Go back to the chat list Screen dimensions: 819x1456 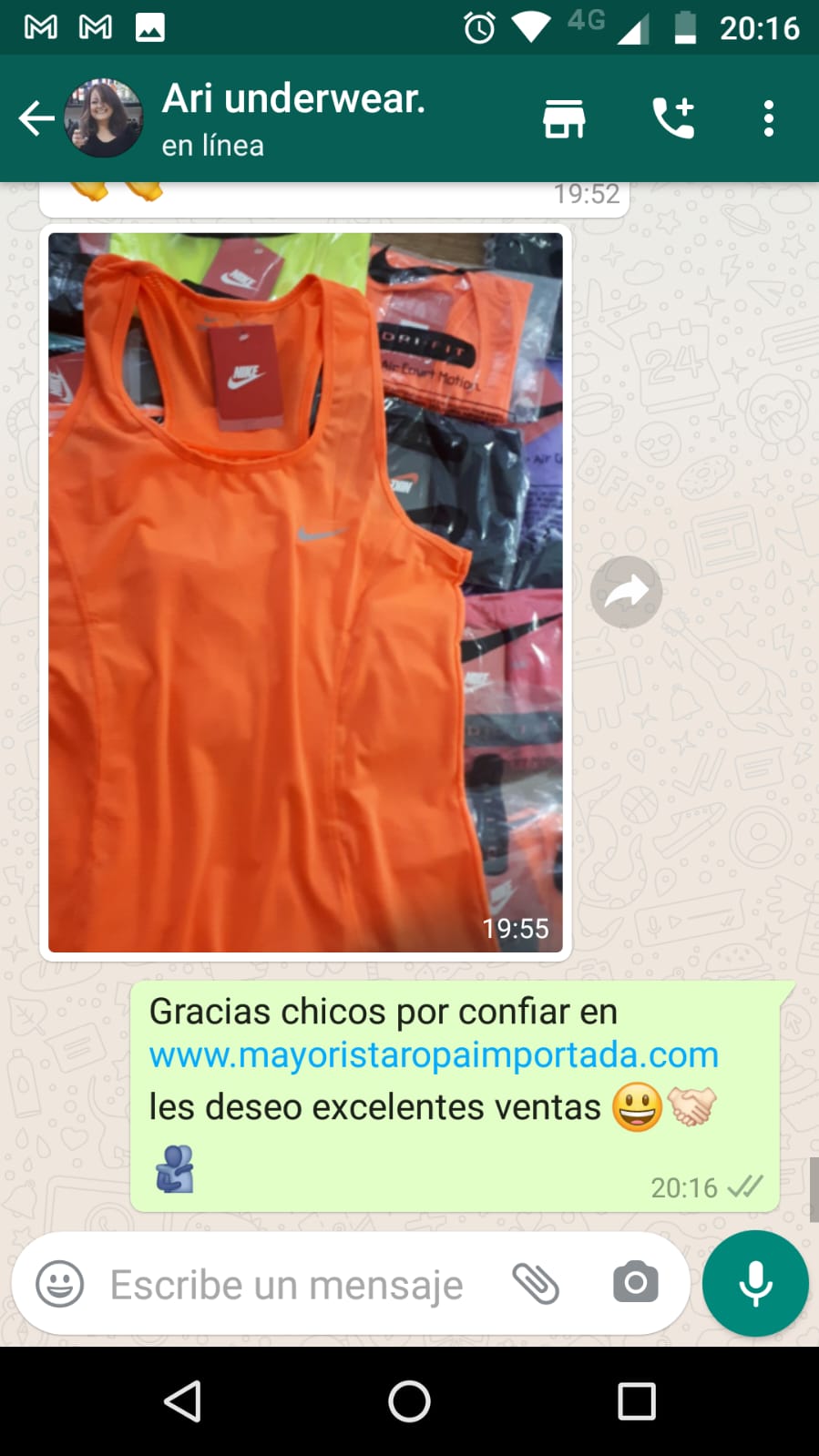pyautogui.click(x=36, y=118)
